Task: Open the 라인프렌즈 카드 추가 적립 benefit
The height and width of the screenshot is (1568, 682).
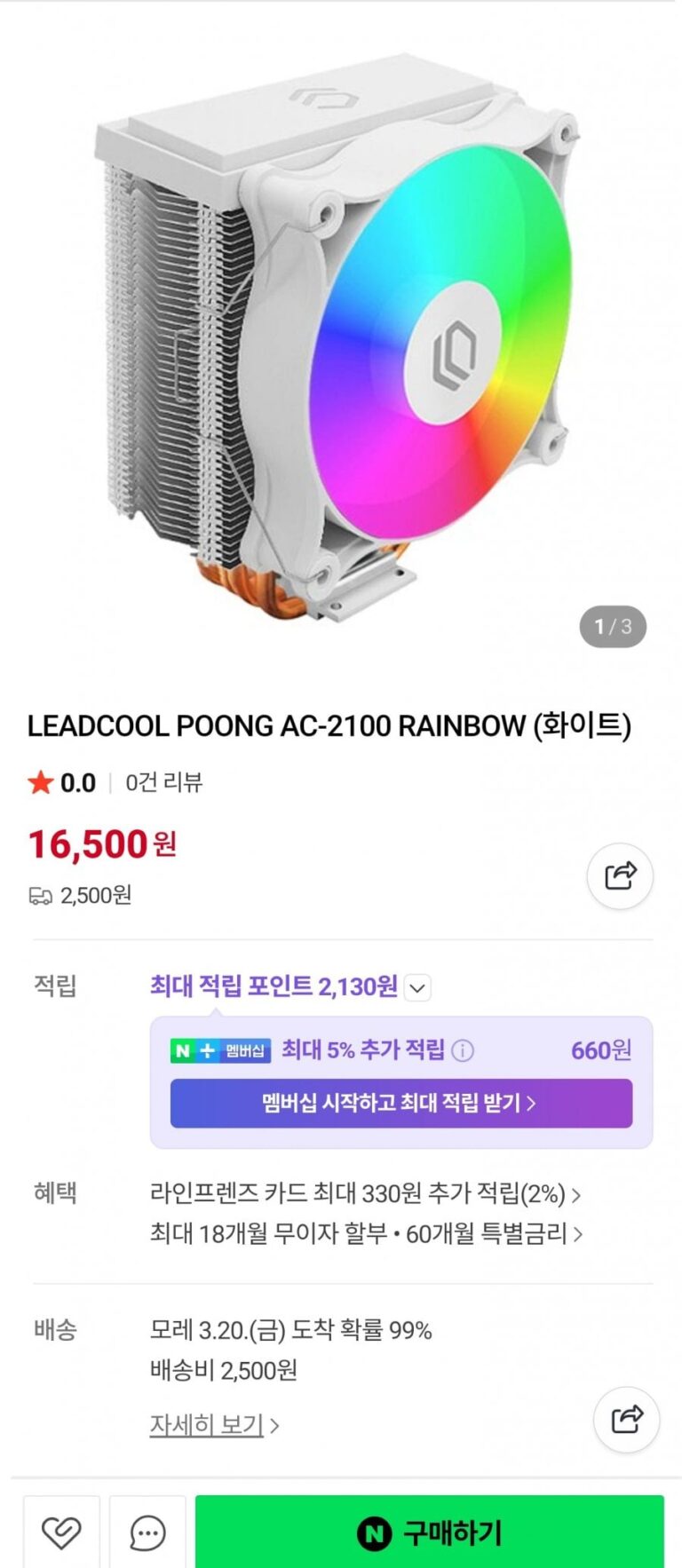Action: [x=364, y=1194]
